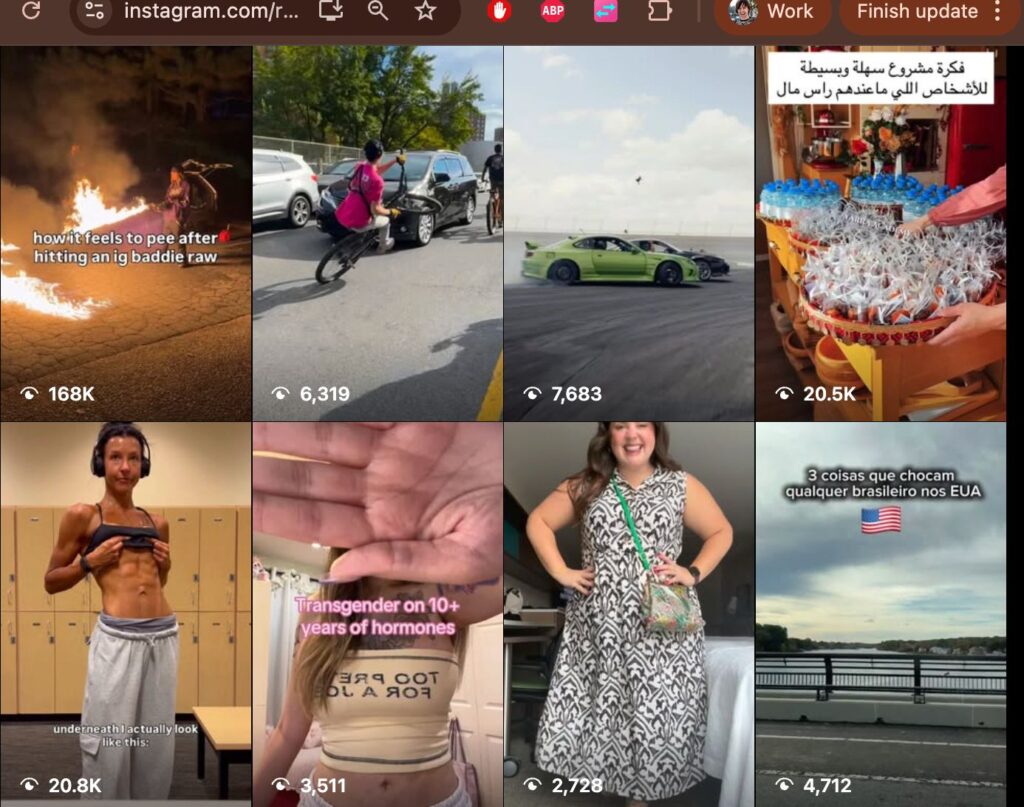Open the red hand blocker extension
This screenshot has width=1024, height=807.
(x=499, y=11)
